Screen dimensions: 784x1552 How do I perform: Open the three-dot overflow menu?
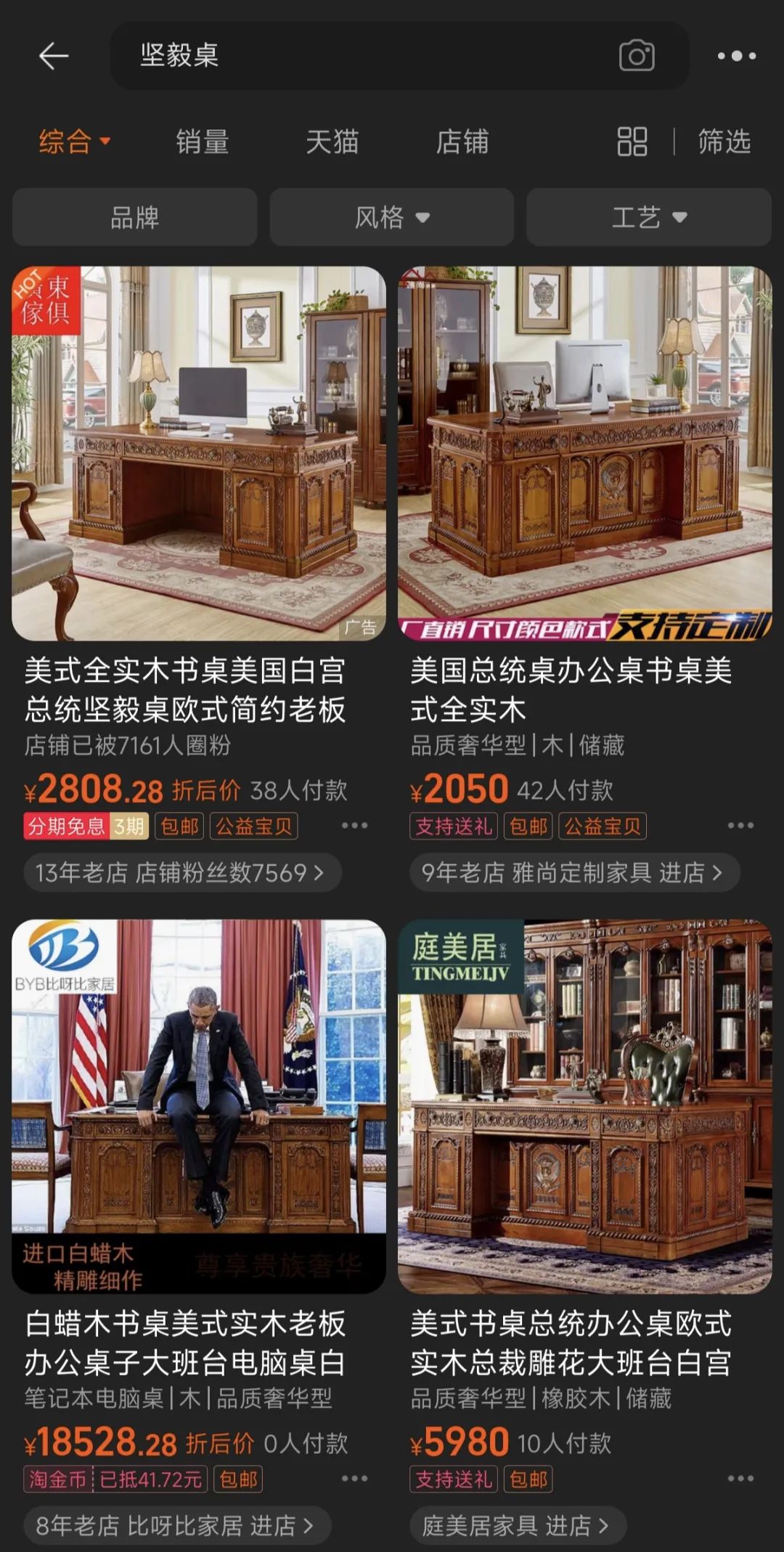click(x=736, y=56)
